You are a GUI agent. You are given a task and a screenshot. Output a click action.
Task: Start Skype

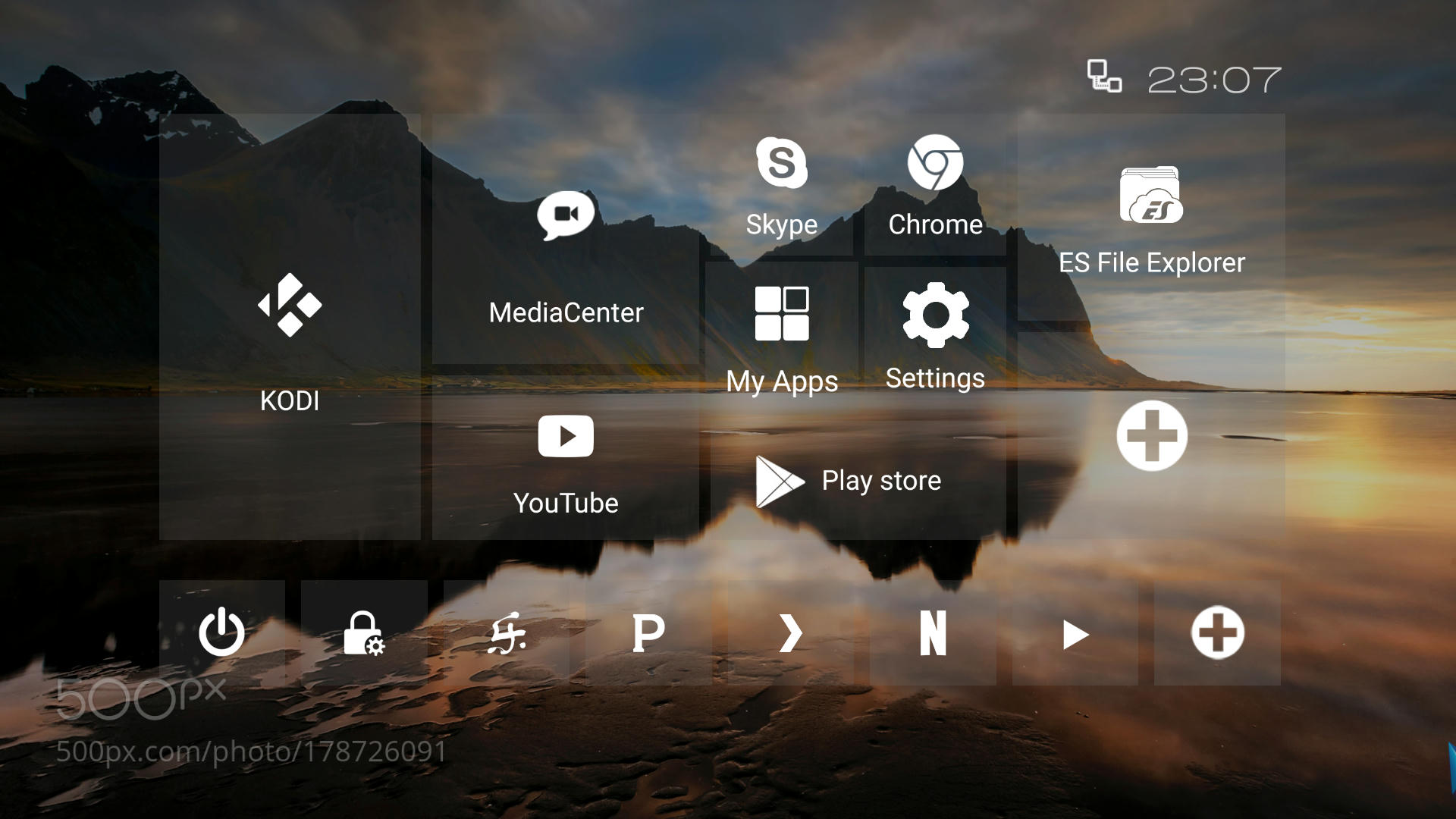[781, 185]
